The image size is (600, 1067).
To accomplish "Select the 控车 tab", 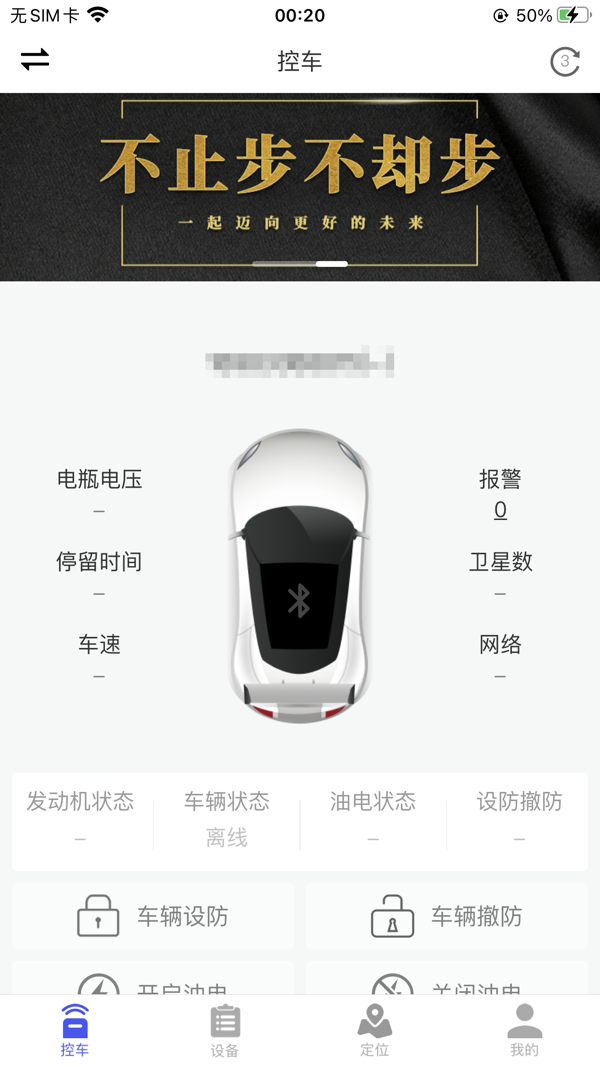I will (x=75, y=1031).
